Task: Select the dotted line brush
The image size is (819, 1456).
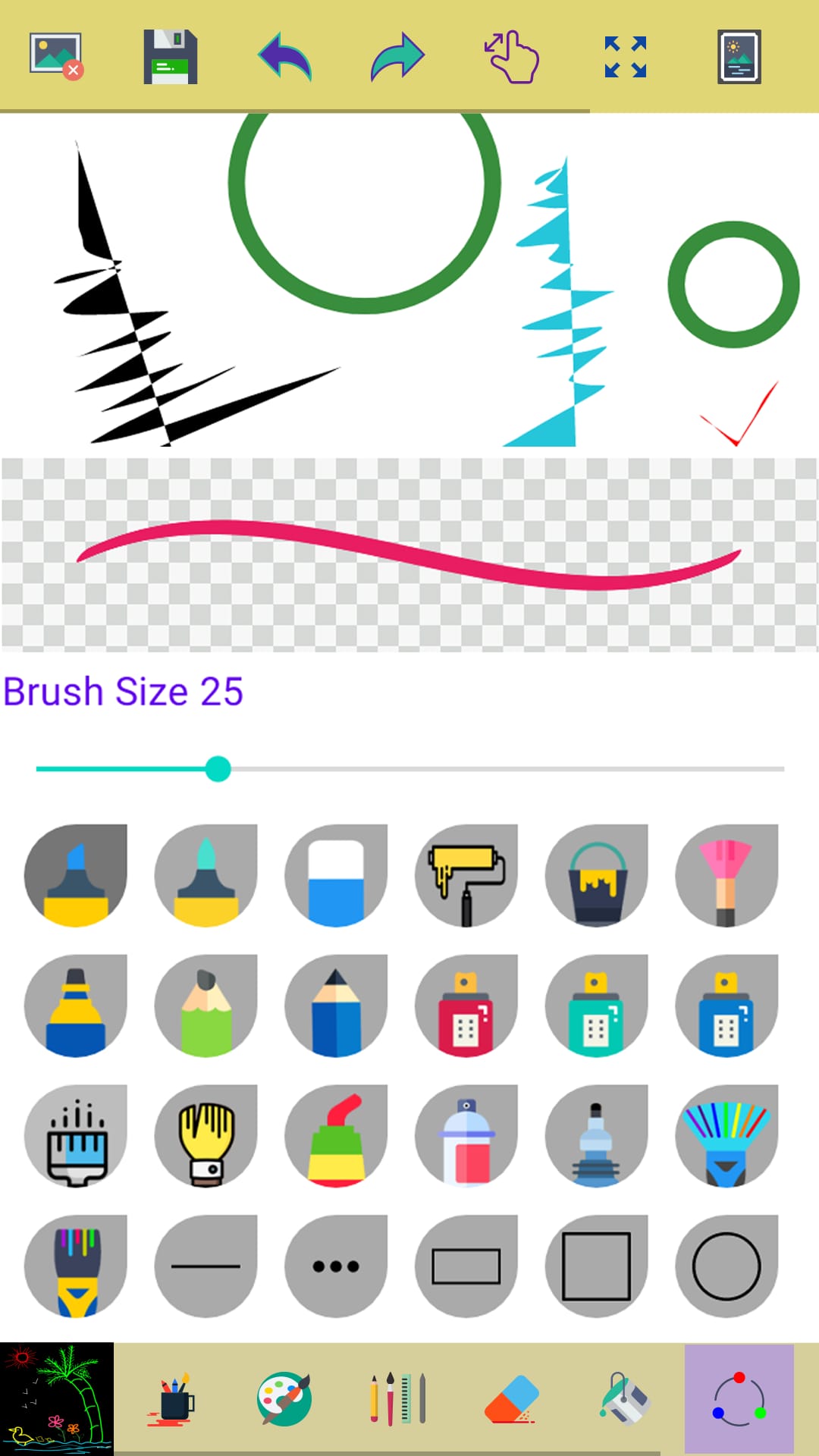Action: click(x=336, y=1265)
